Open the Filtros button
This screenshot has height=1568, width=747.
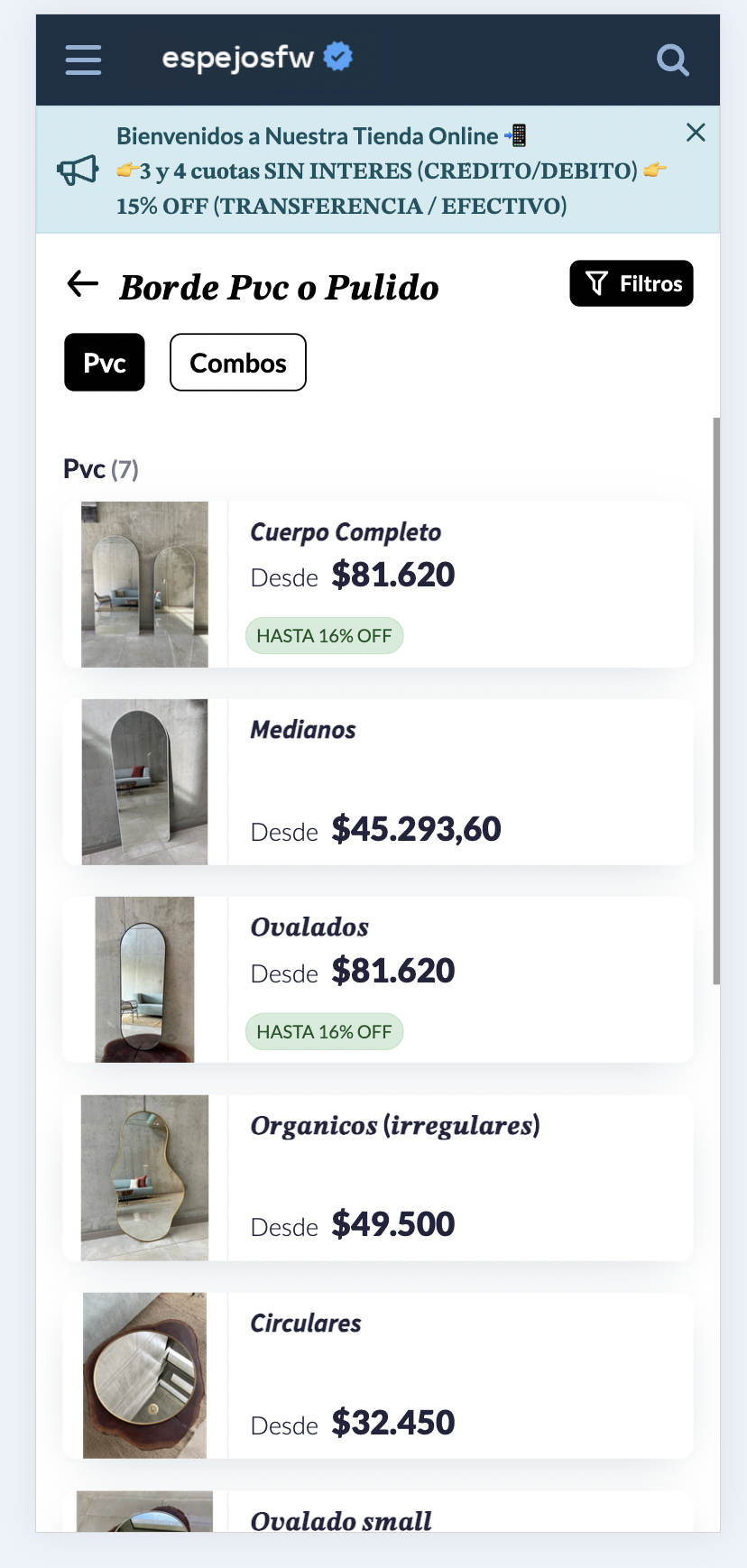(631, 283)
